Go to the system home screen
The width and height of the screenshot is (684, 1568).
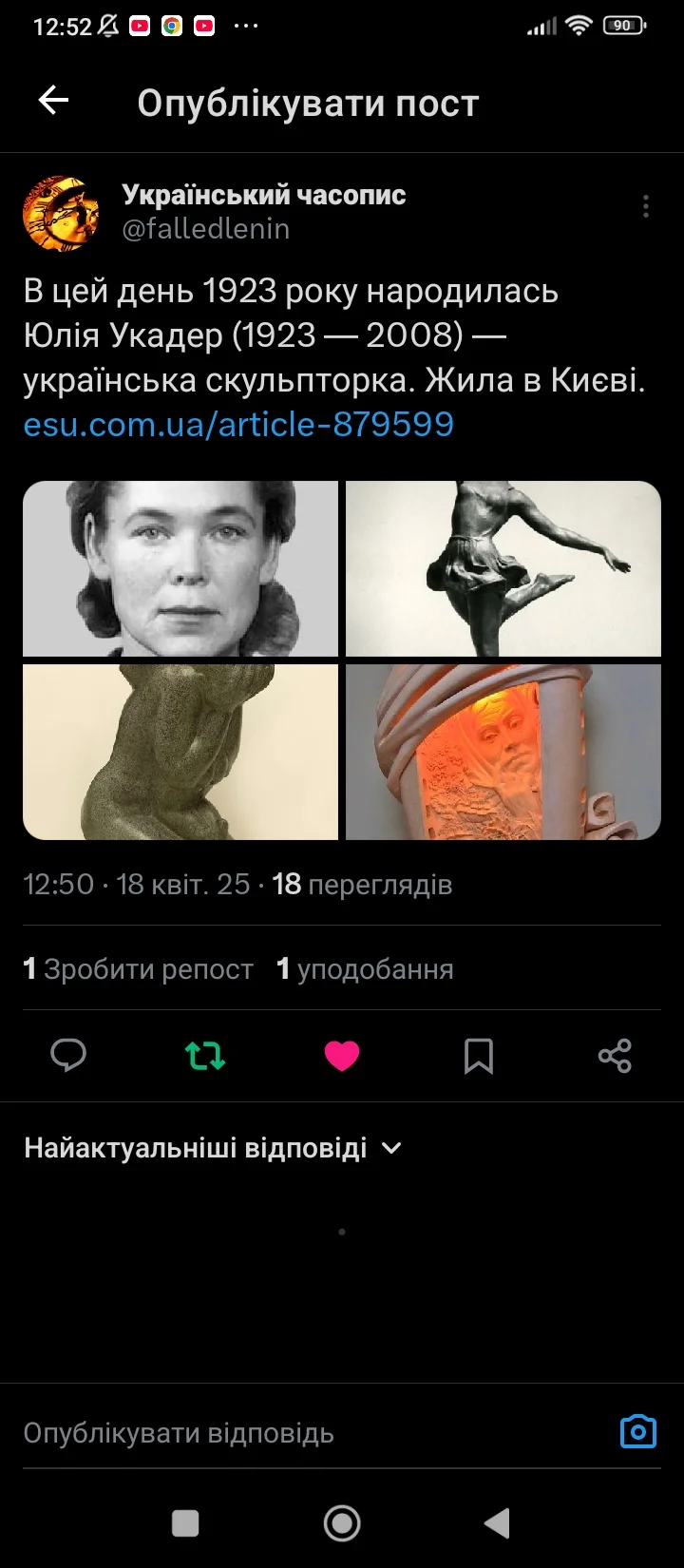pyautogui.click(x=342, y=1523)
